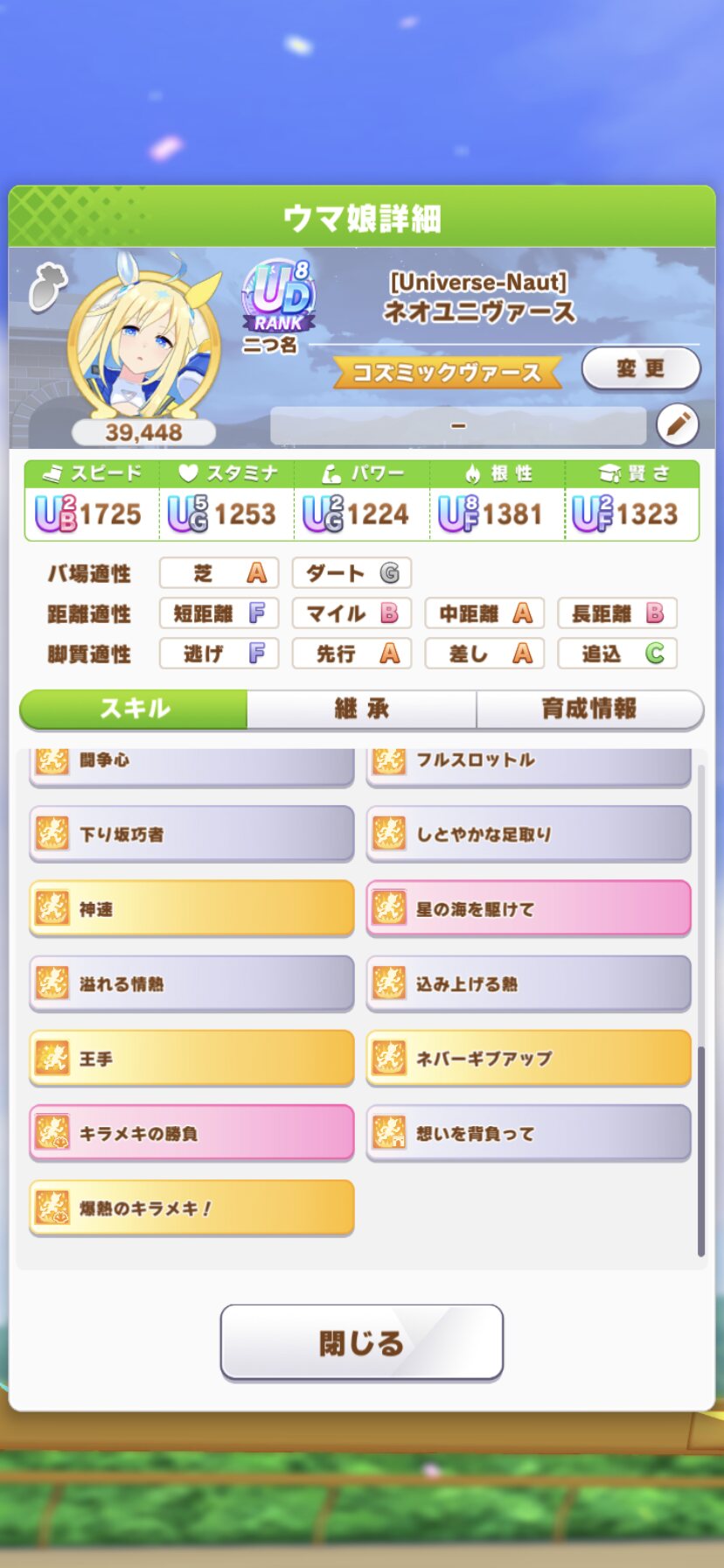Tap the 変更 button to change the title

[x=641, y=368]
